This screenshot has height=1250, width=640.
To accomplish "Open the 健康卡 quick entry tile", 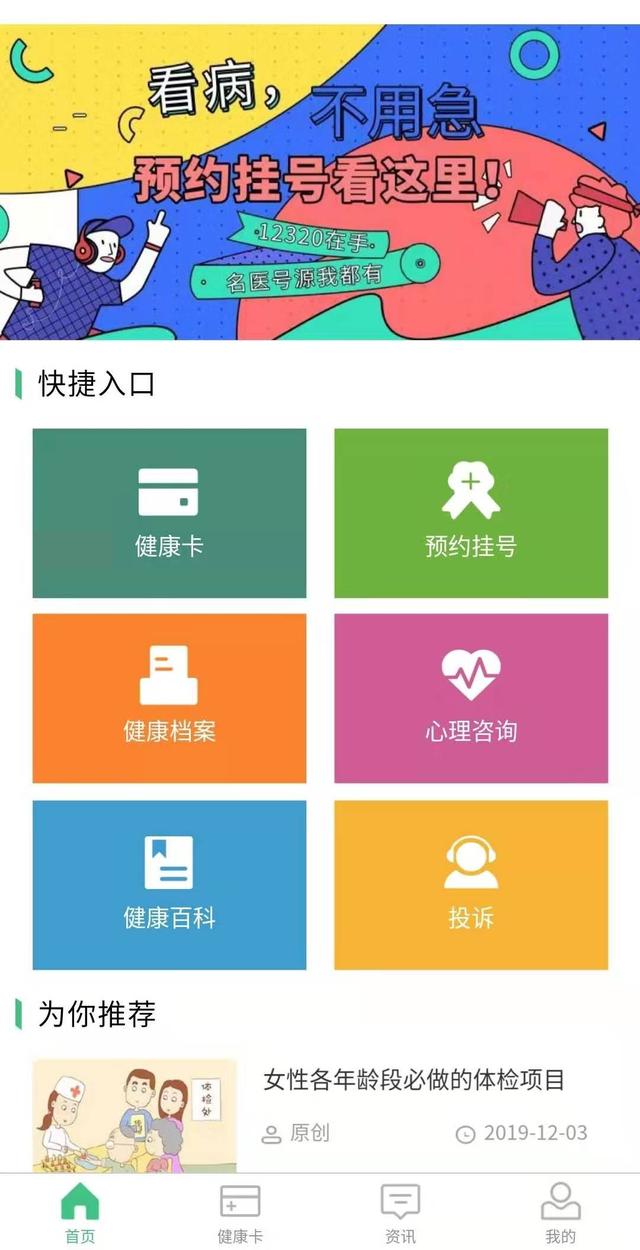I will [x=169, y=513].
